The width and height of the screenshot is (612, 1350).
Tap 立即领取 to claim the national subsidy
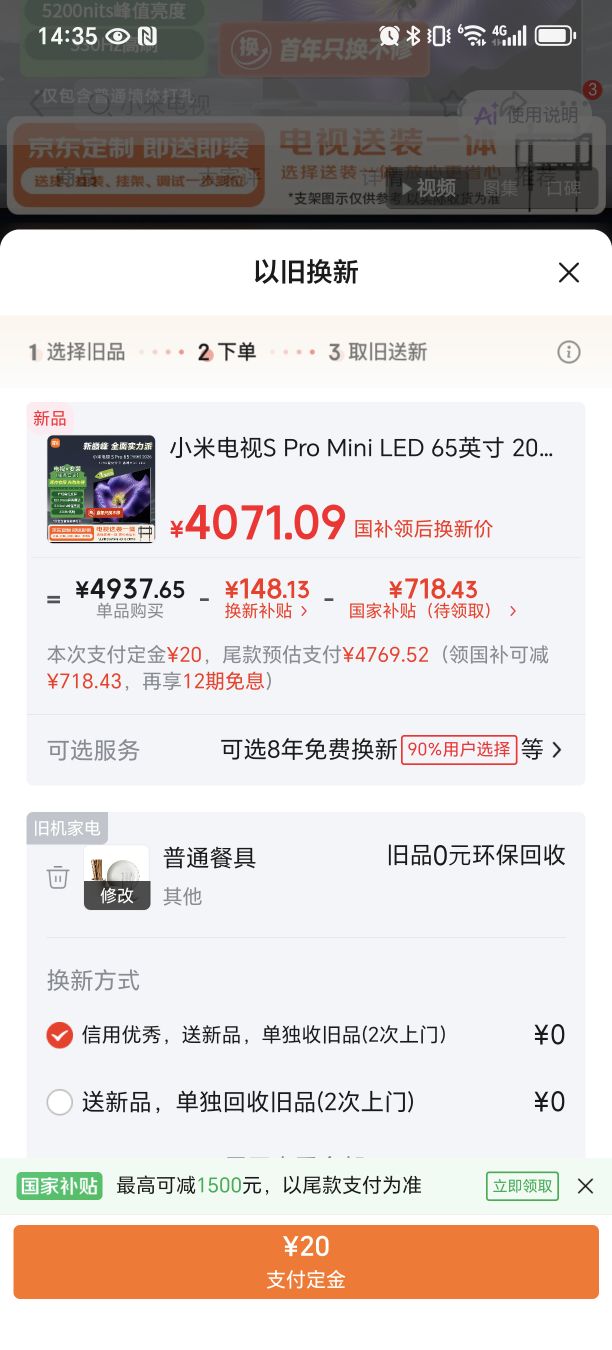(522, 1186)
